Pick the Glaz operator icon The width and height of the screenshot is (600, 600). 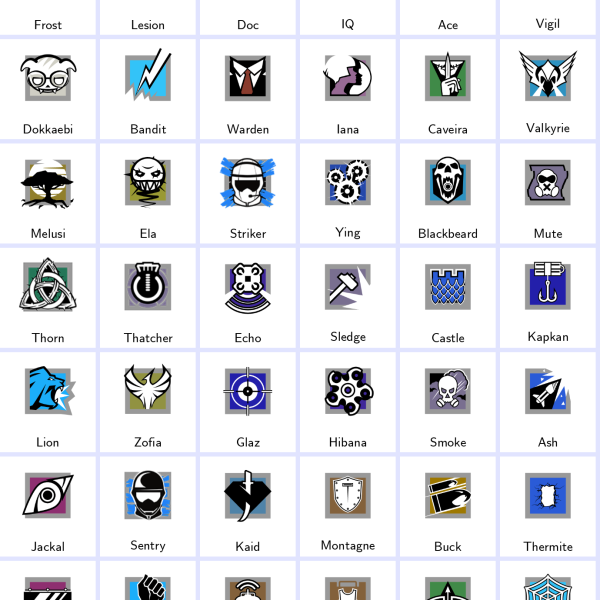[x=248, y=390]
